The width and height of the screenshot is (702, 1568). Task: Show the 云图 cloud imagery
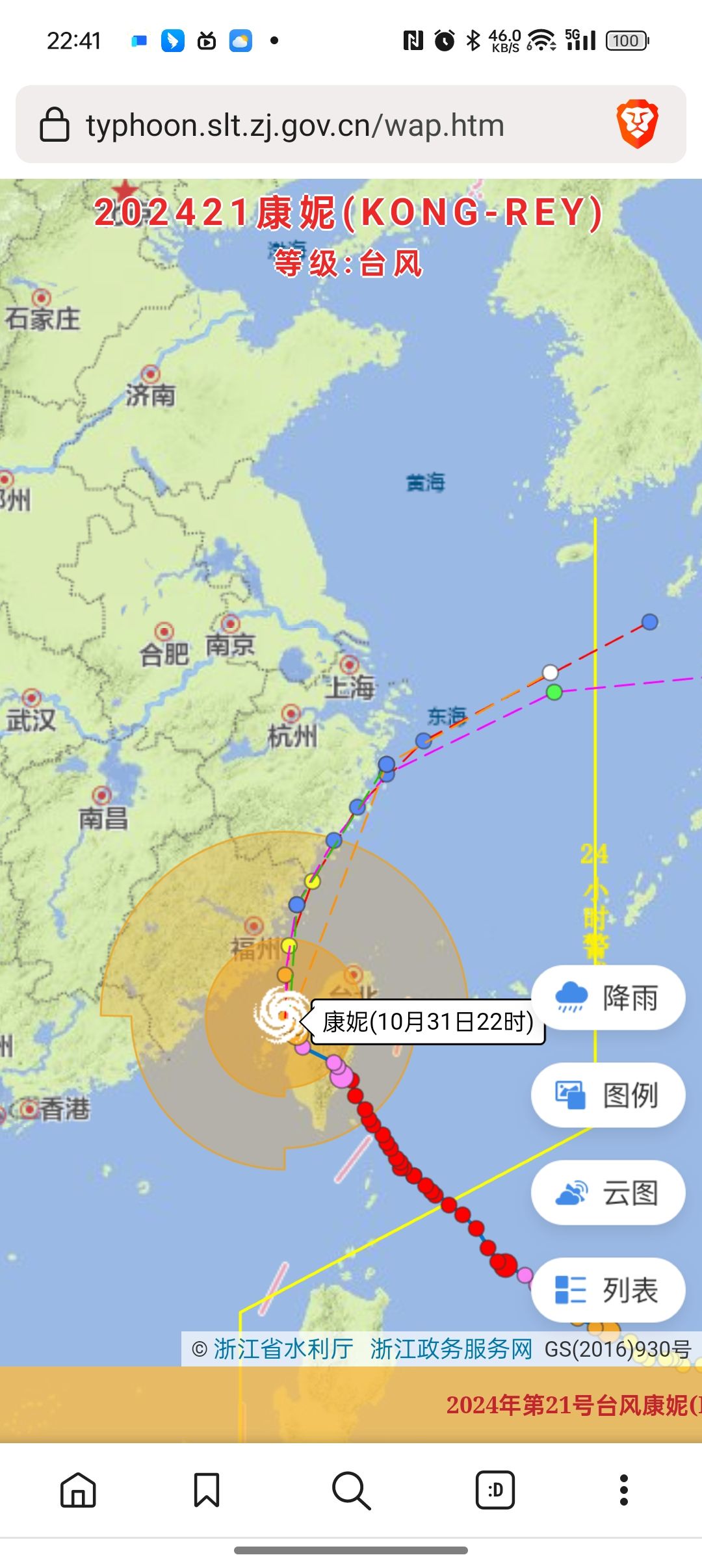tap(608, 1193)
